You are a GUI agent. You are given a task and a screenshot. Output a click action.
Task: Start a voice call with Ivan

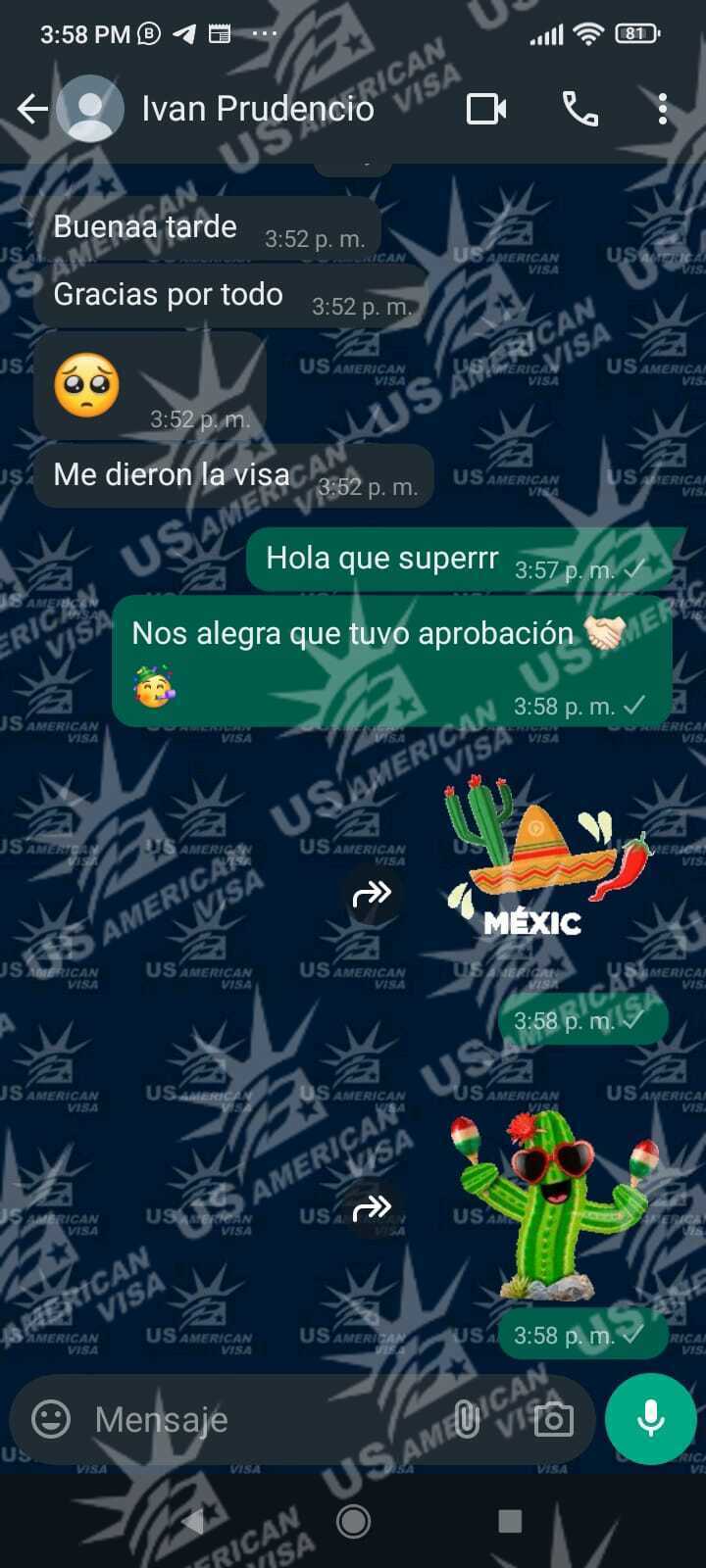point(580,109)
